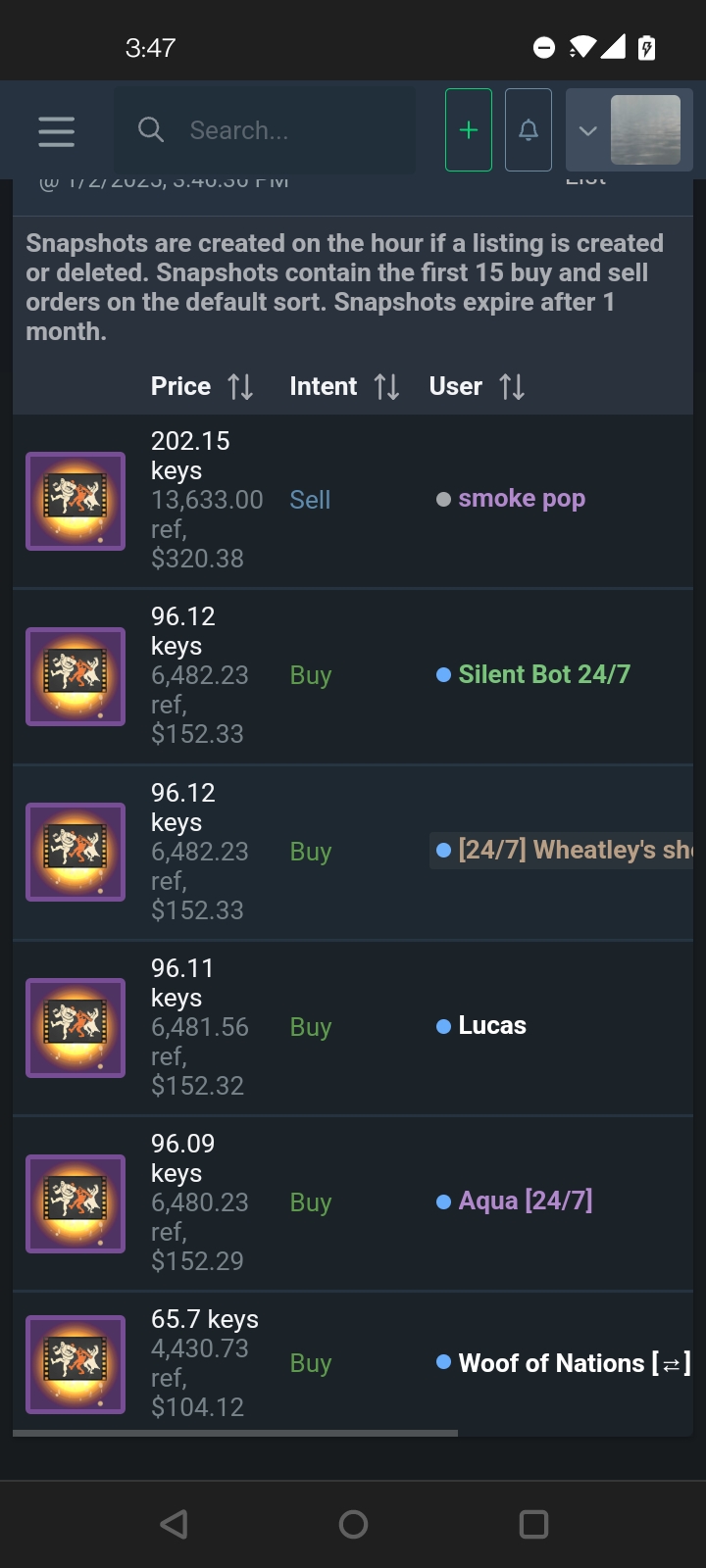Open smoke pop's user profile
The width and height of the screenshot is (706, 1568).
pos(521,499)
